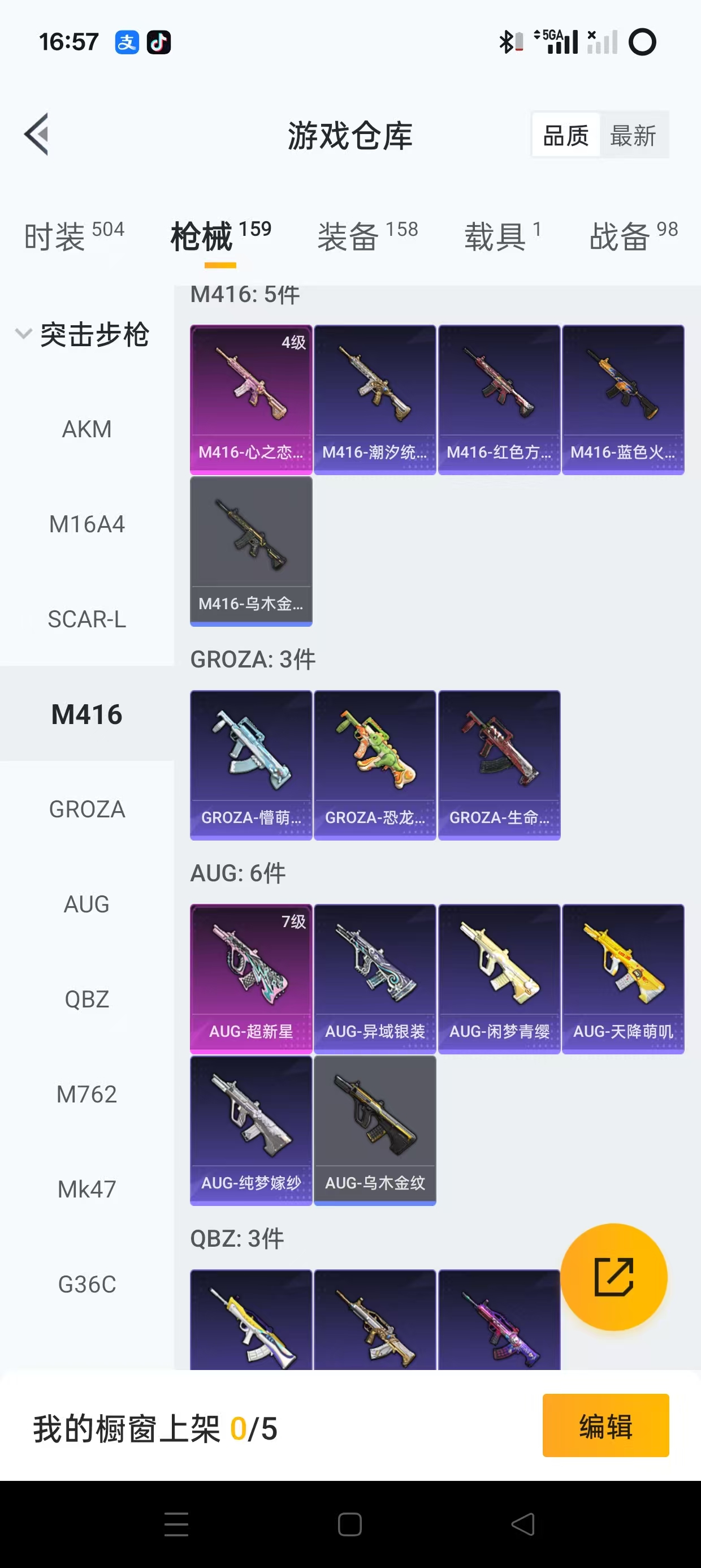
Task: Switch sorting to 最新
Action: [633, 135]
